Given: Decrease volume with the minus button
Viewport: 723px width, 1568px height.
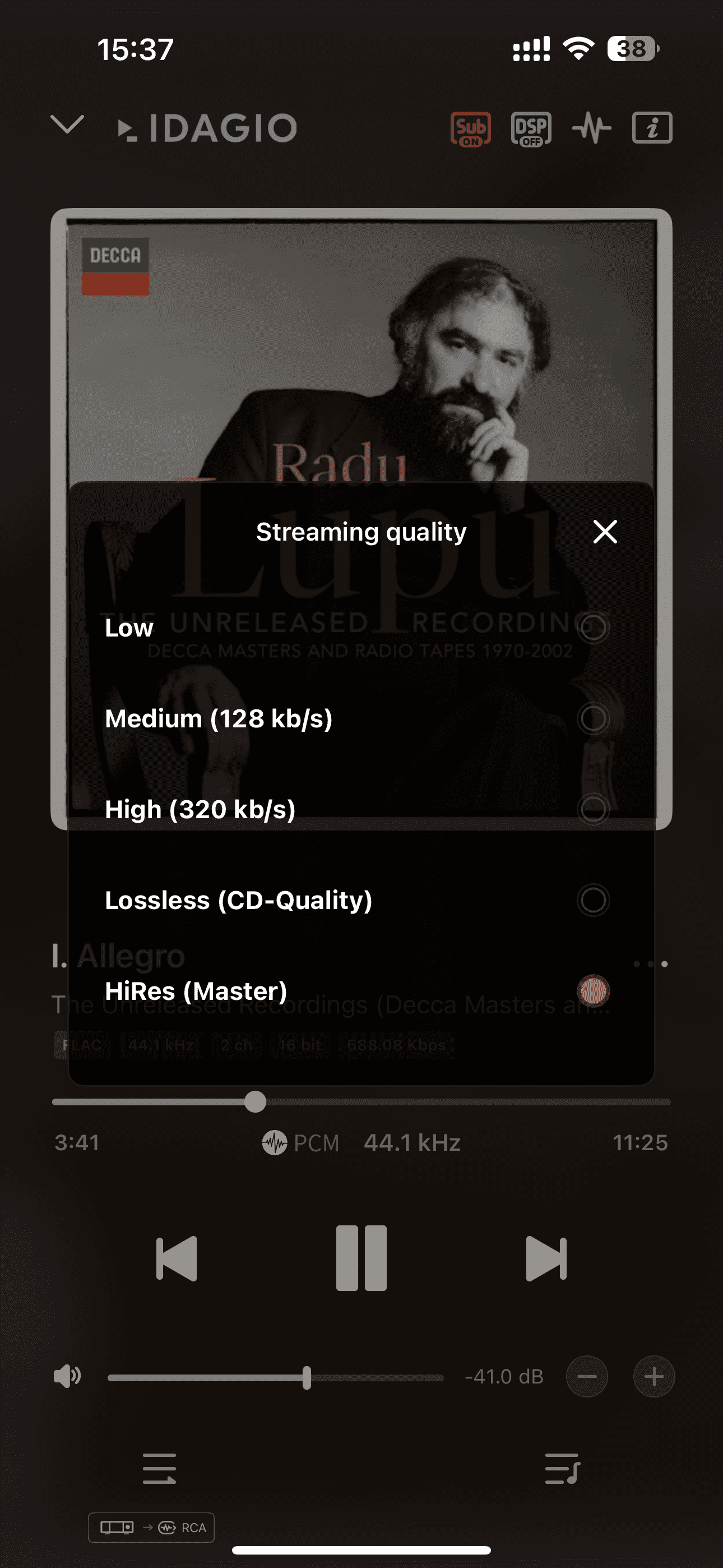Looking at the screenshot, I should [587, 1376].
